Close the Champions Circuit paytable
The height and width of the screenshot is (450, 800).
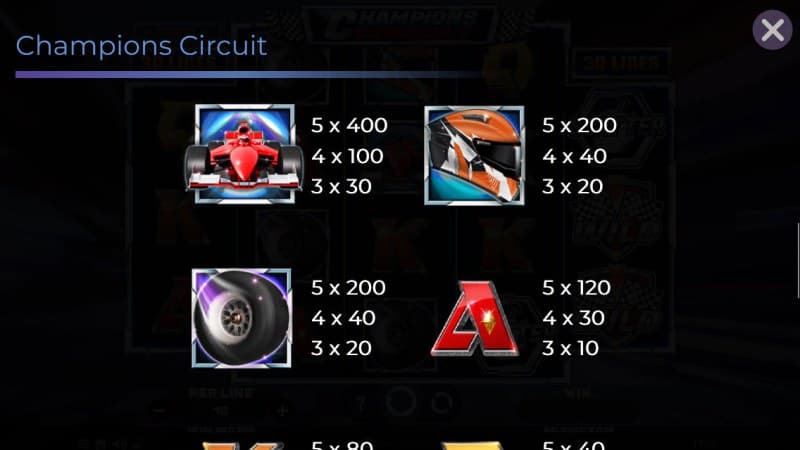pos(772,31)
